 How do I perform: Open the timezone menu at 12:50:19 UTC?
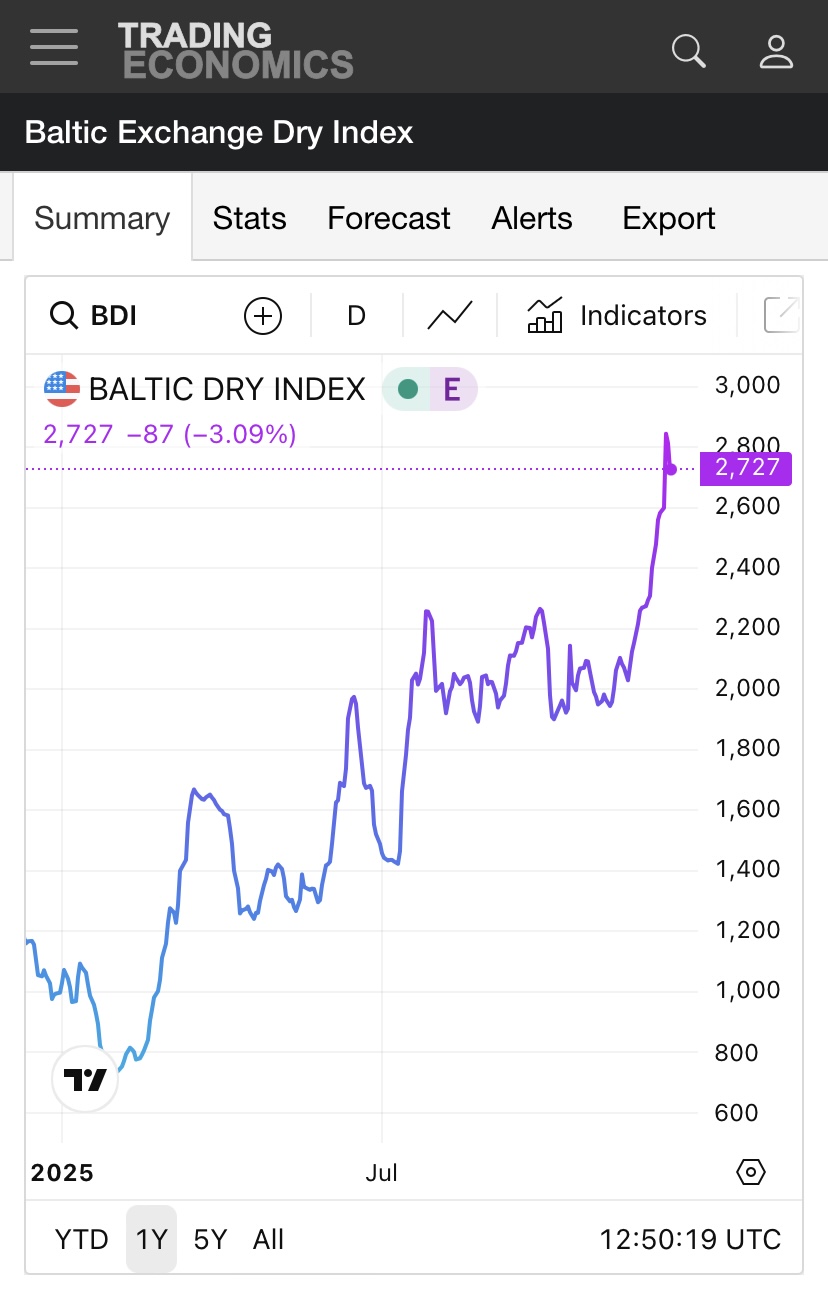pos(690,1240)
